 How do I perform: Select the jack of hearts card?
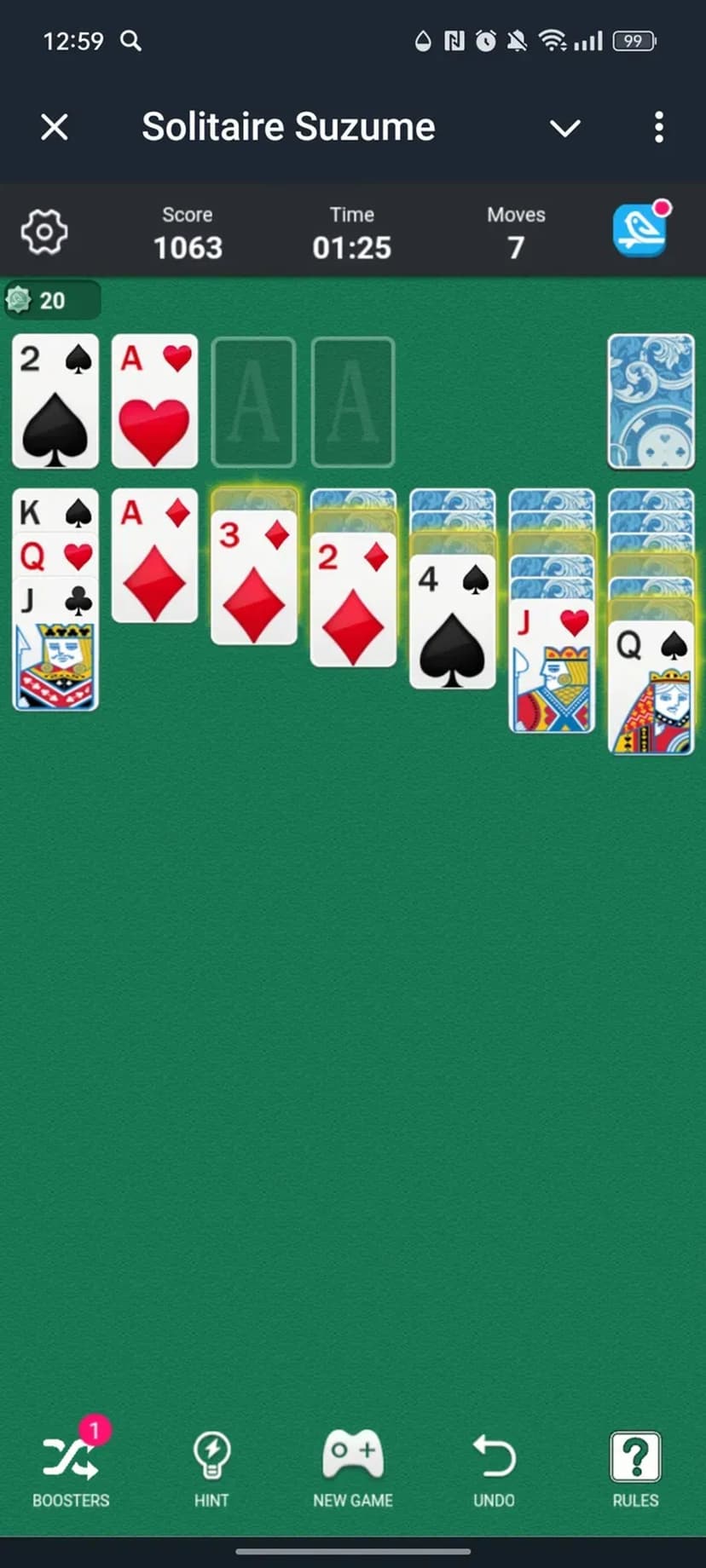tap(551, 669)
